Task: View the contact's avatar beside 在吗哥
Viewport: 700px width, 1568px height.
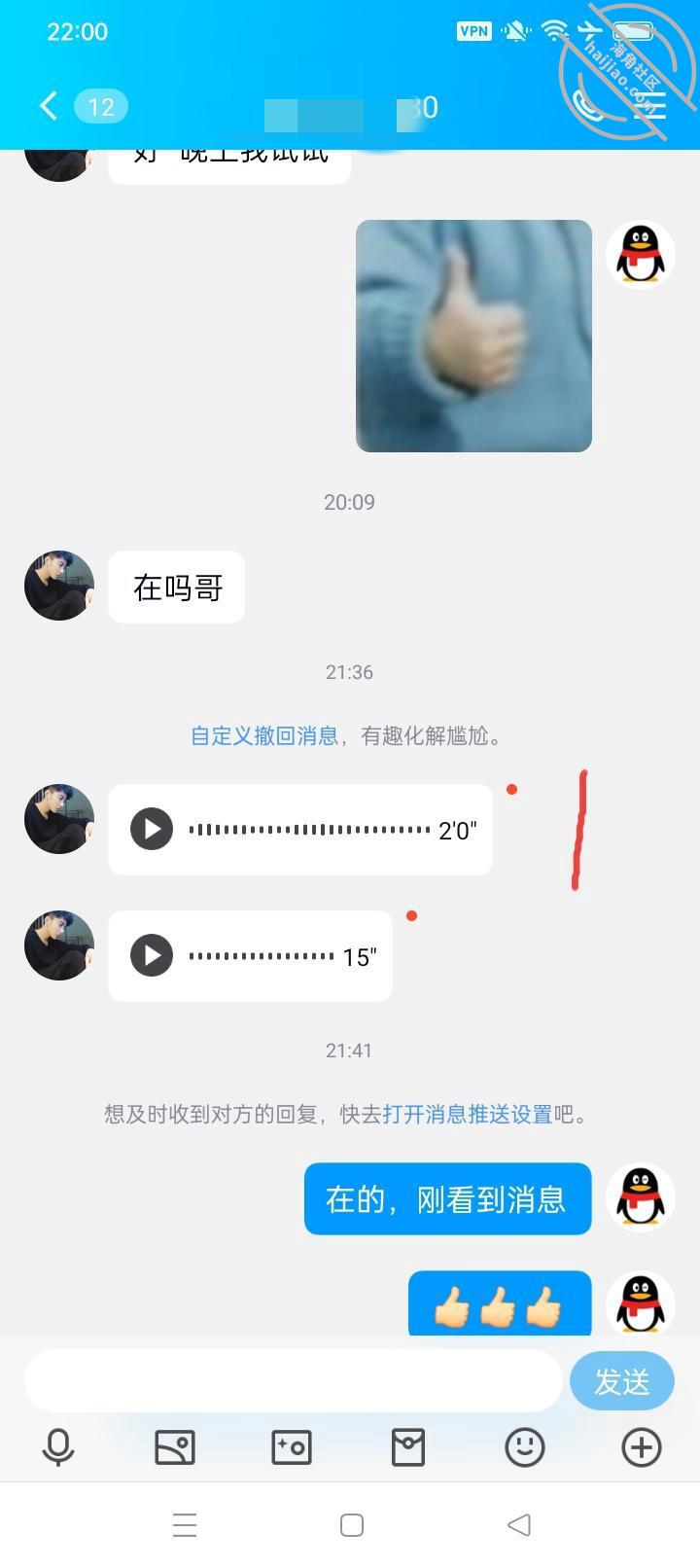Action: (59, 586)
